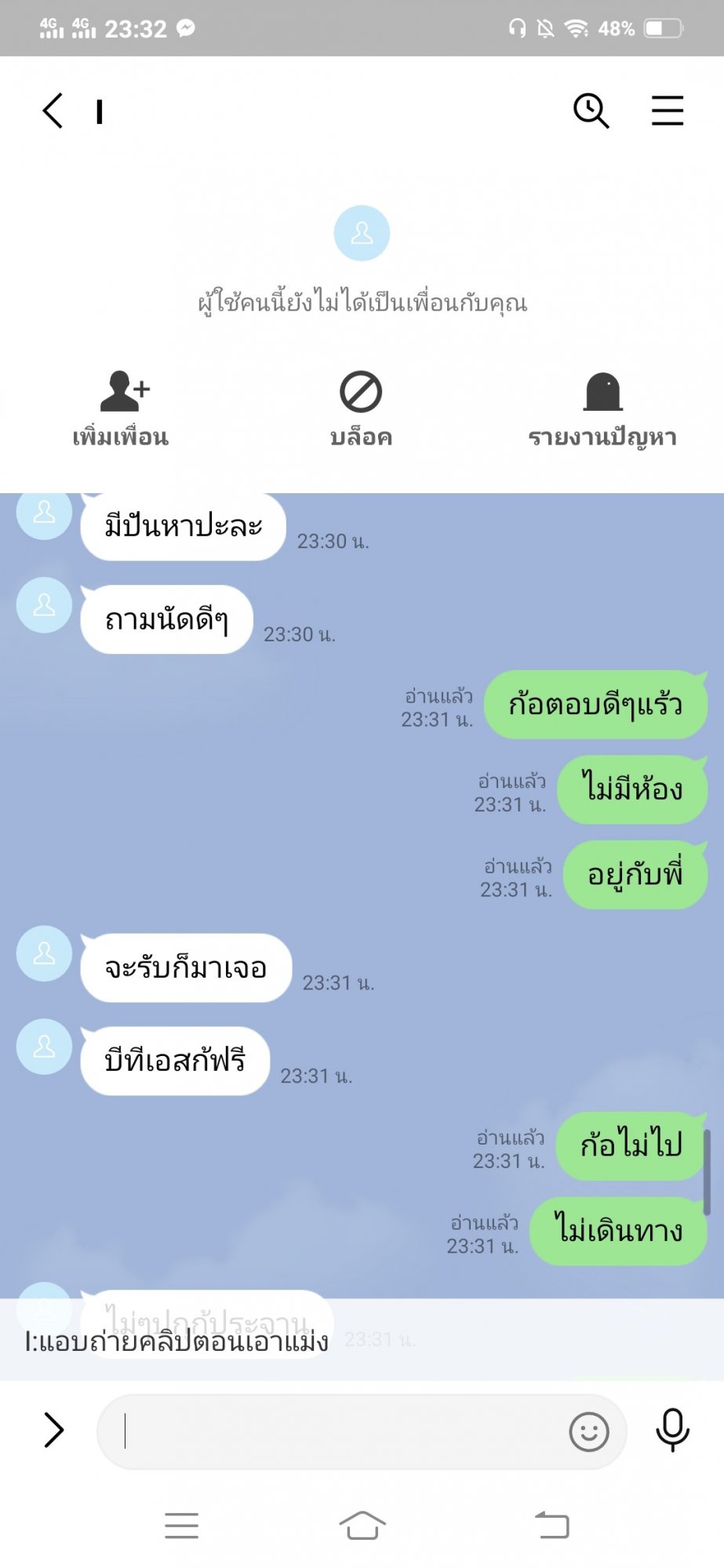Tap the system back button
Image resolution: width=724 pixels, height=1568 pixels.
(x=552, y=1525)
